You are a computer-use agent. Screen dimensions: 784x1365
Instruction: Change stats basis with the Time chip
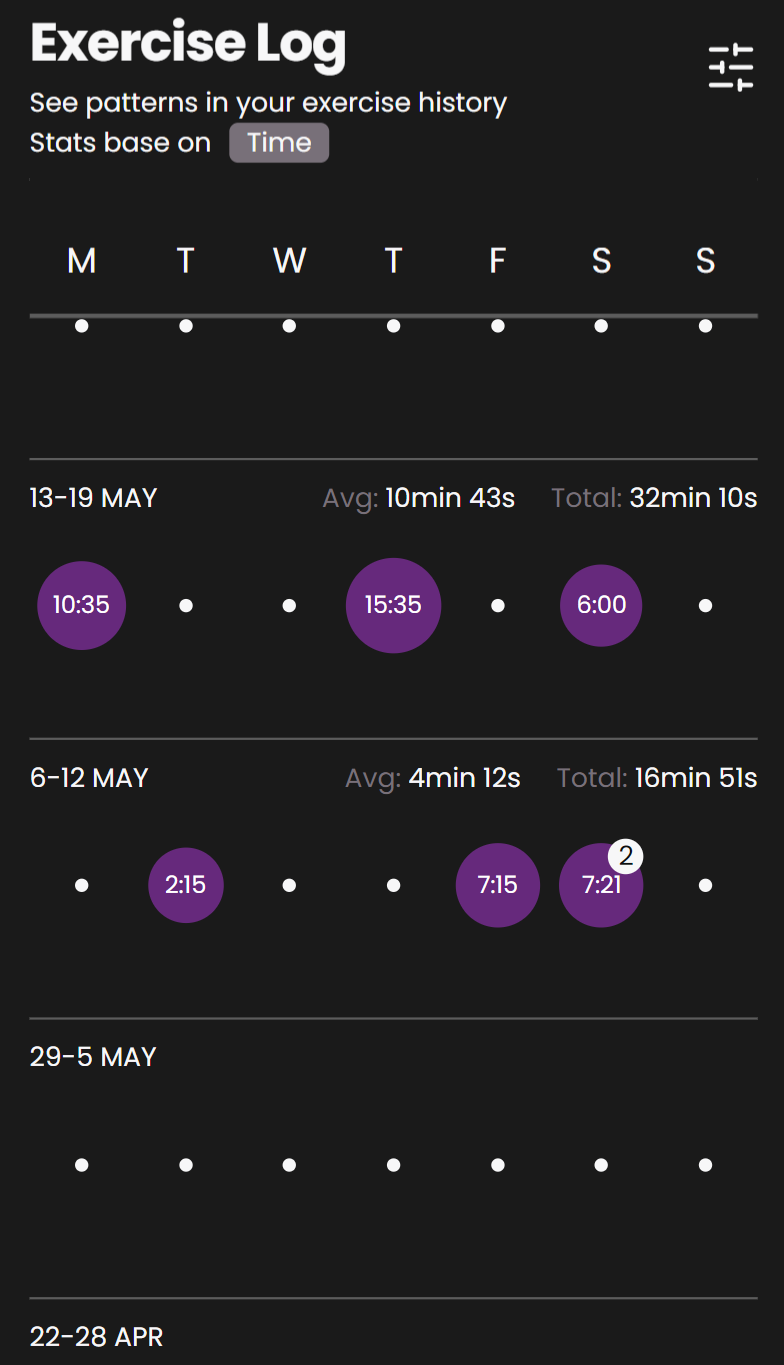(279, 143)
